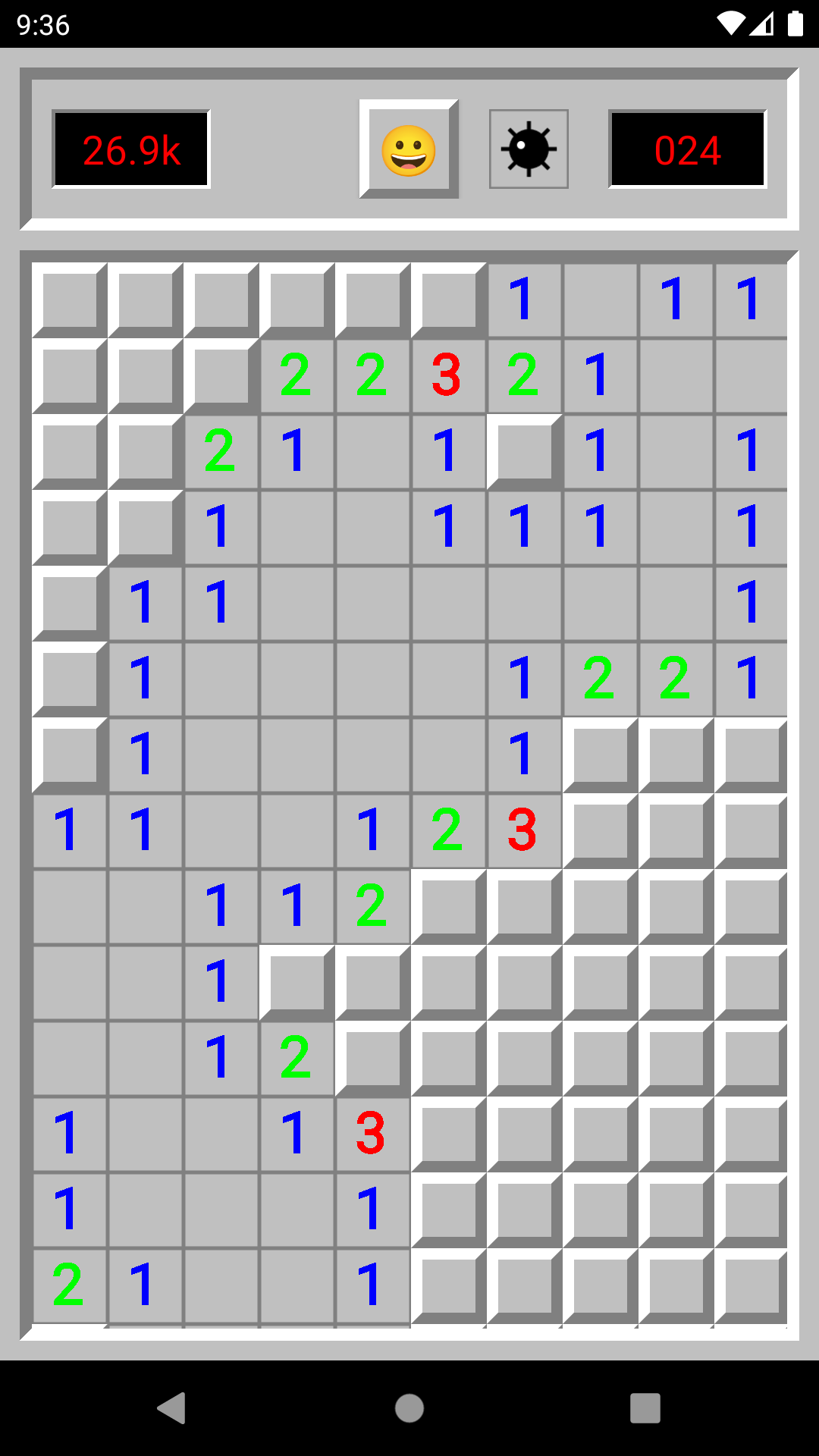
Task: Restart the game with the smiley face
Action: (x=409, y=149)
